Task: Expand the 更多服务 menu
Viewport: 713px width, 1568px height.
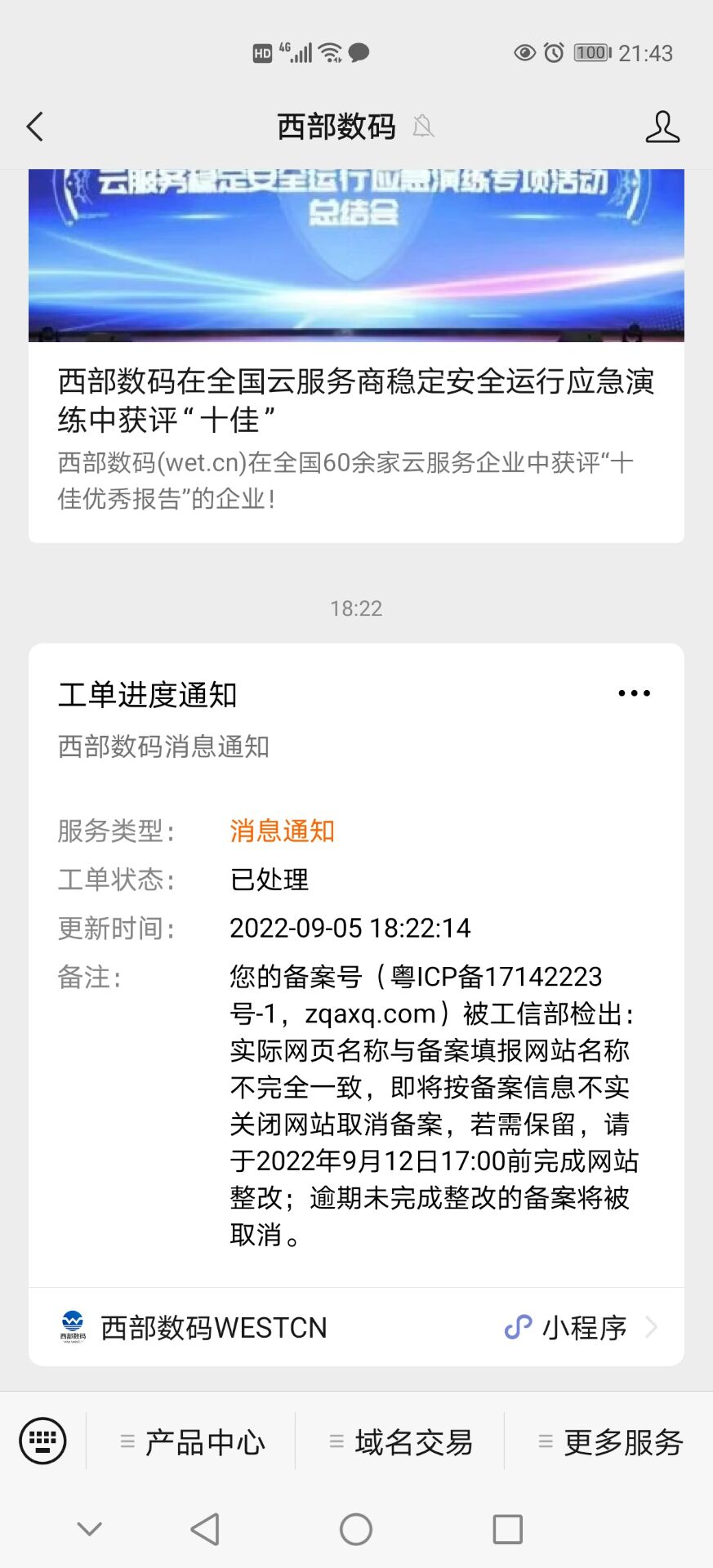Action: click(609, 1442)
